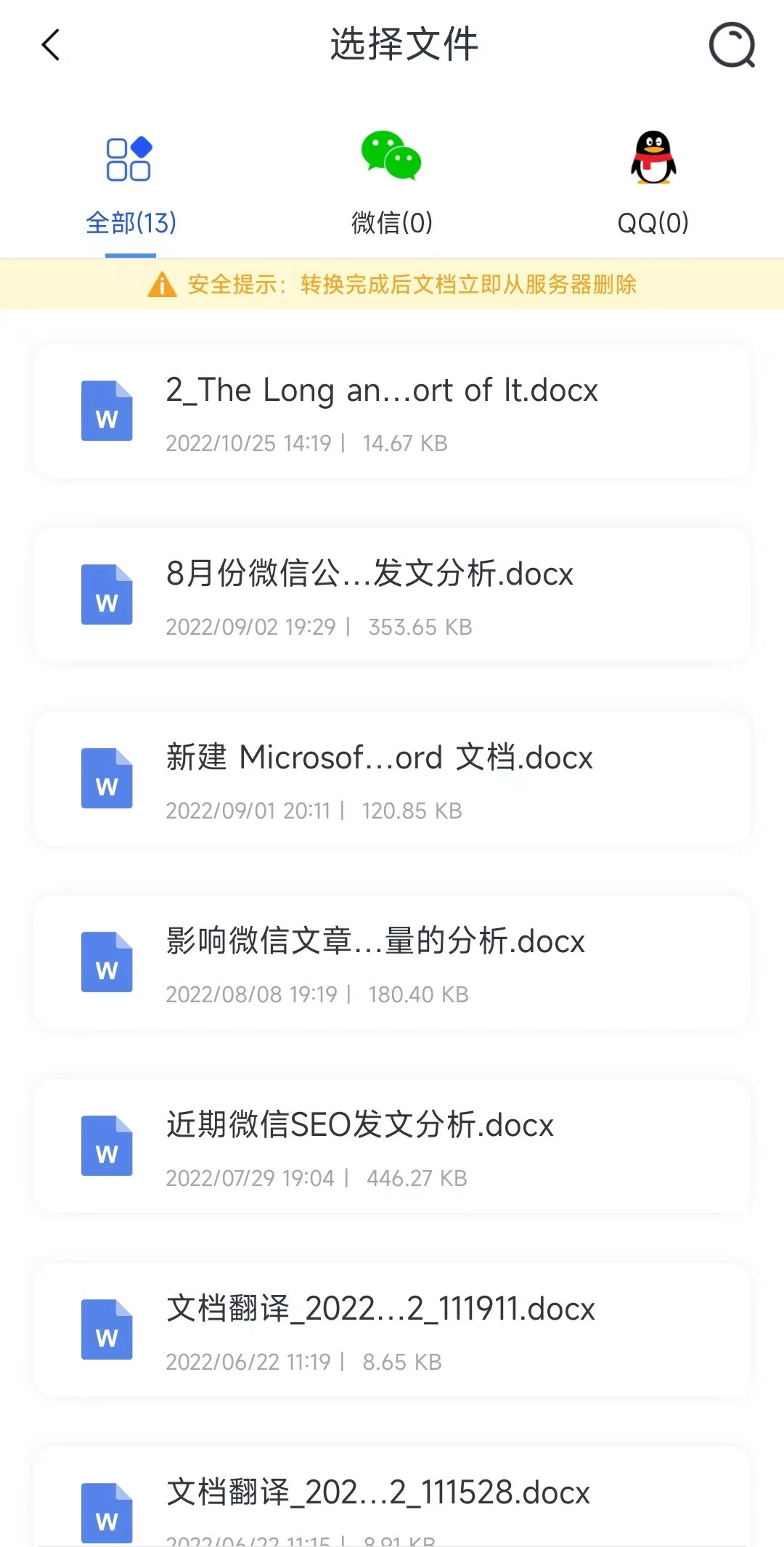Viewport: 784px width, 1547px height.
Task: Pick the file 影响微信文章...量的分析.docx
Action: coord(392,963)
